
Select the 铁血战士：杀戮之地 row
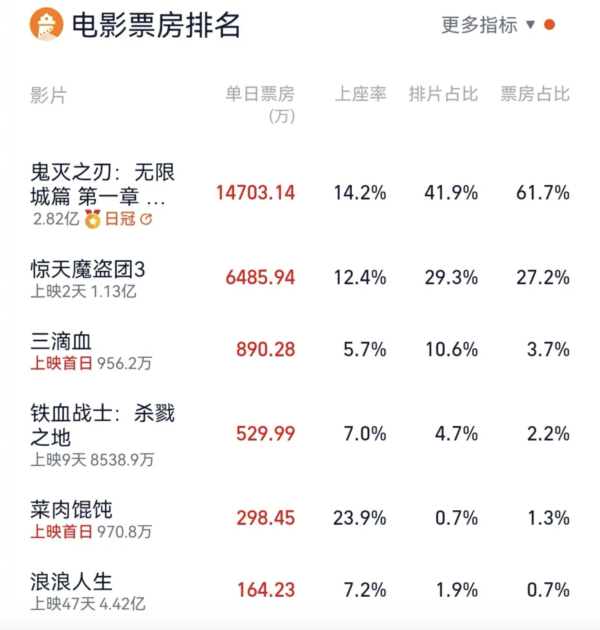[x=300, y=435]
